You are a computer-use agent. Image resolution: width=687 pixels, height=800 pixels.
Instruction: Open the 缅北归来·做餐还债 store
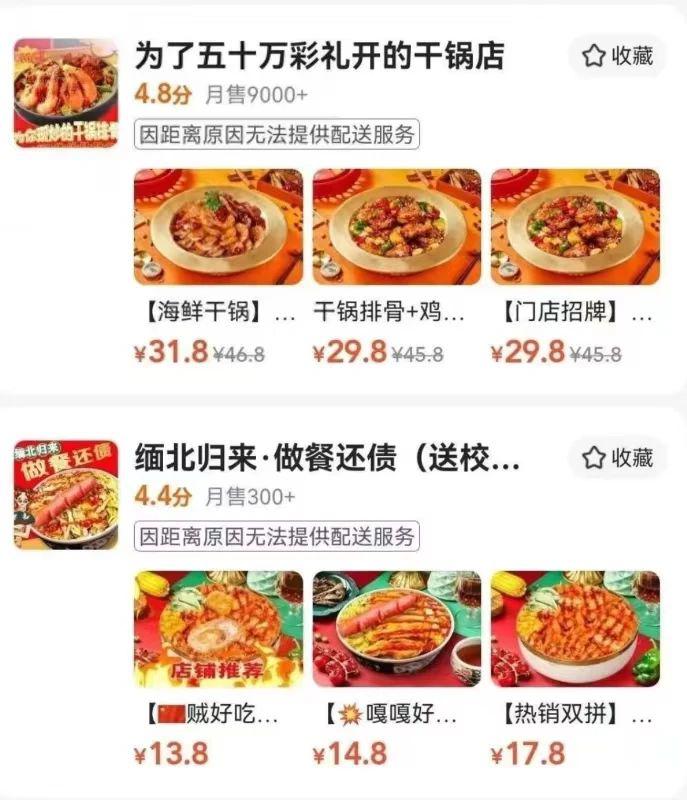(327, 460)
